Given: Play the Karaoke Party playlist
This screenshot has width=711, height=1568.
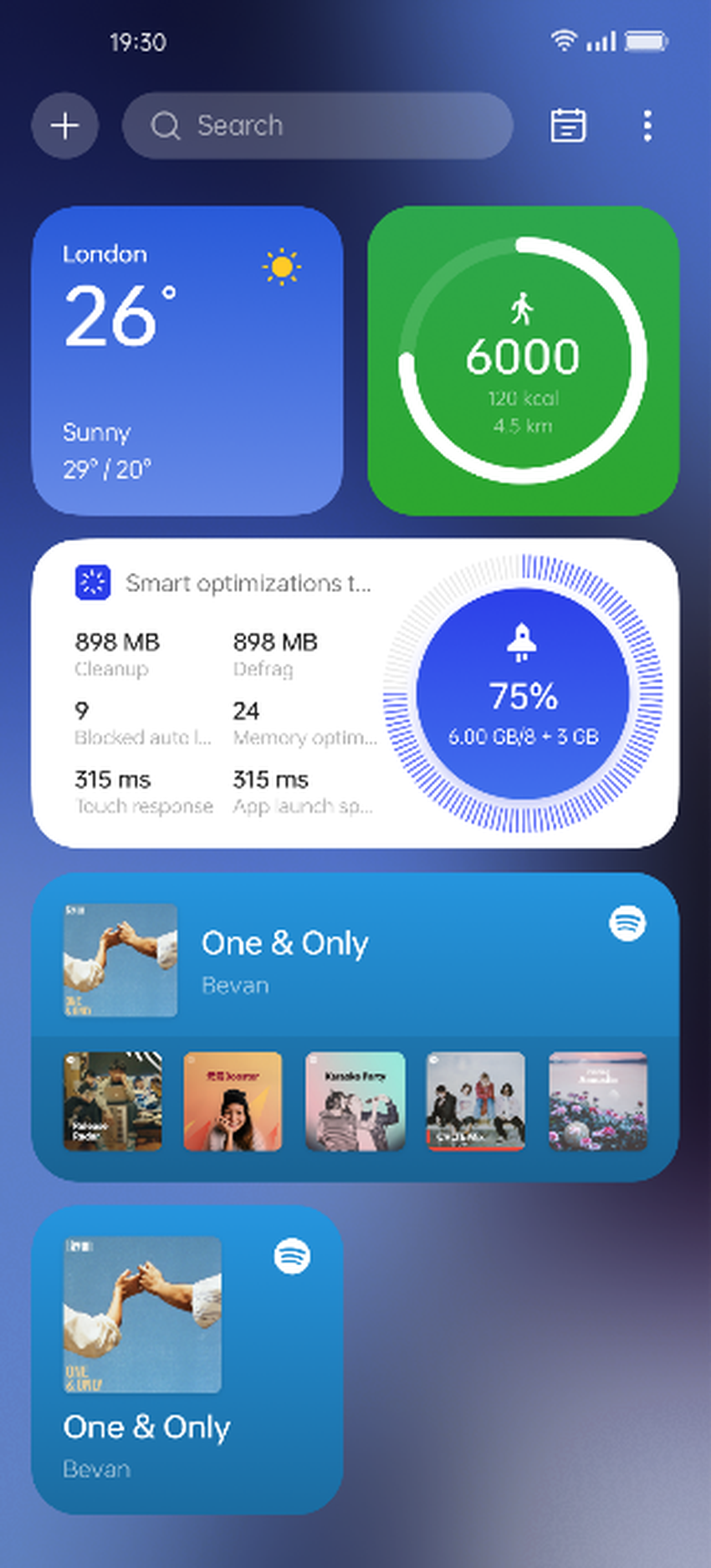Looking at the screenshot, I should tap(355, 1101).
